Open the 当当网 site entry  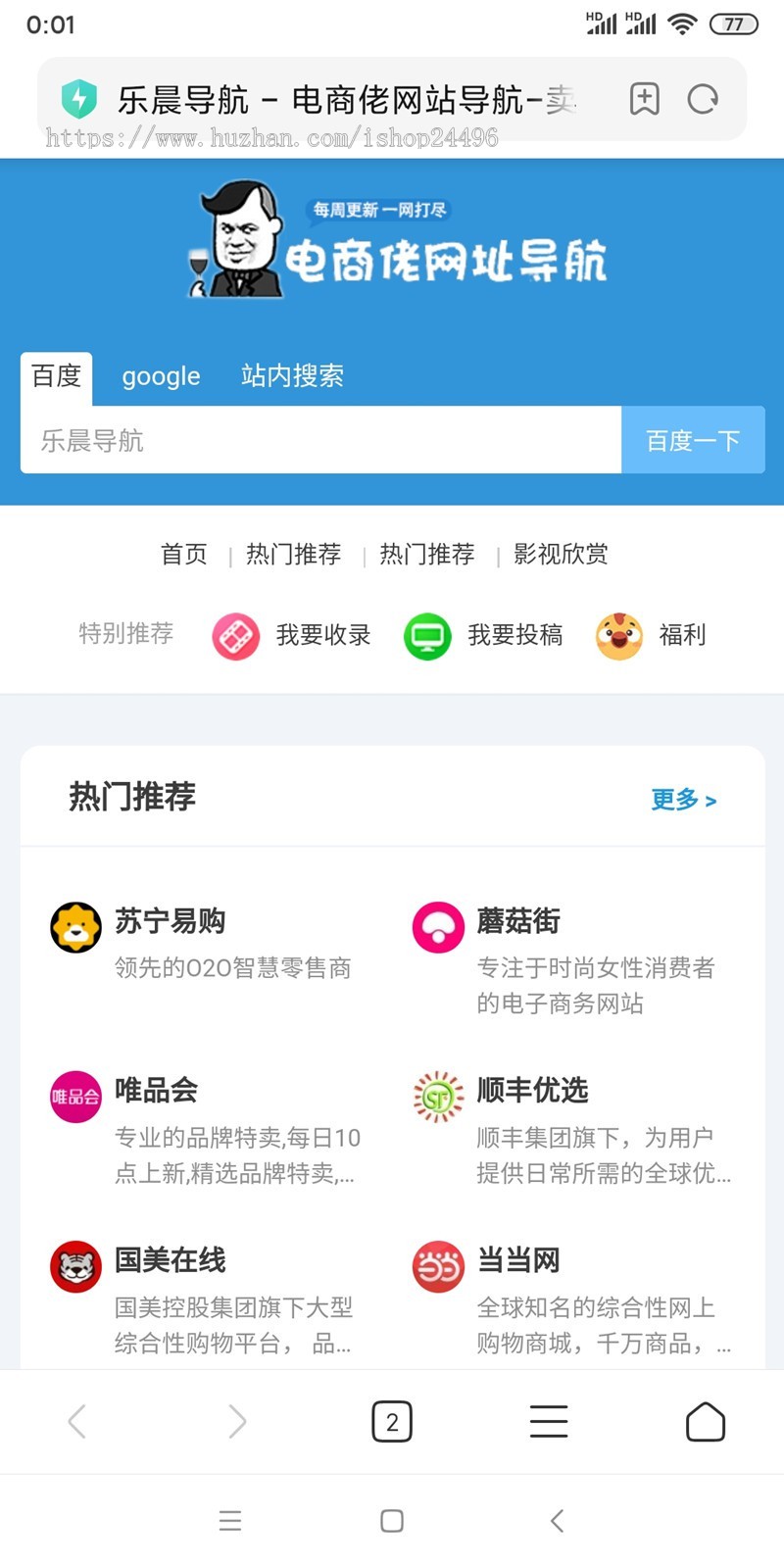518,1260
